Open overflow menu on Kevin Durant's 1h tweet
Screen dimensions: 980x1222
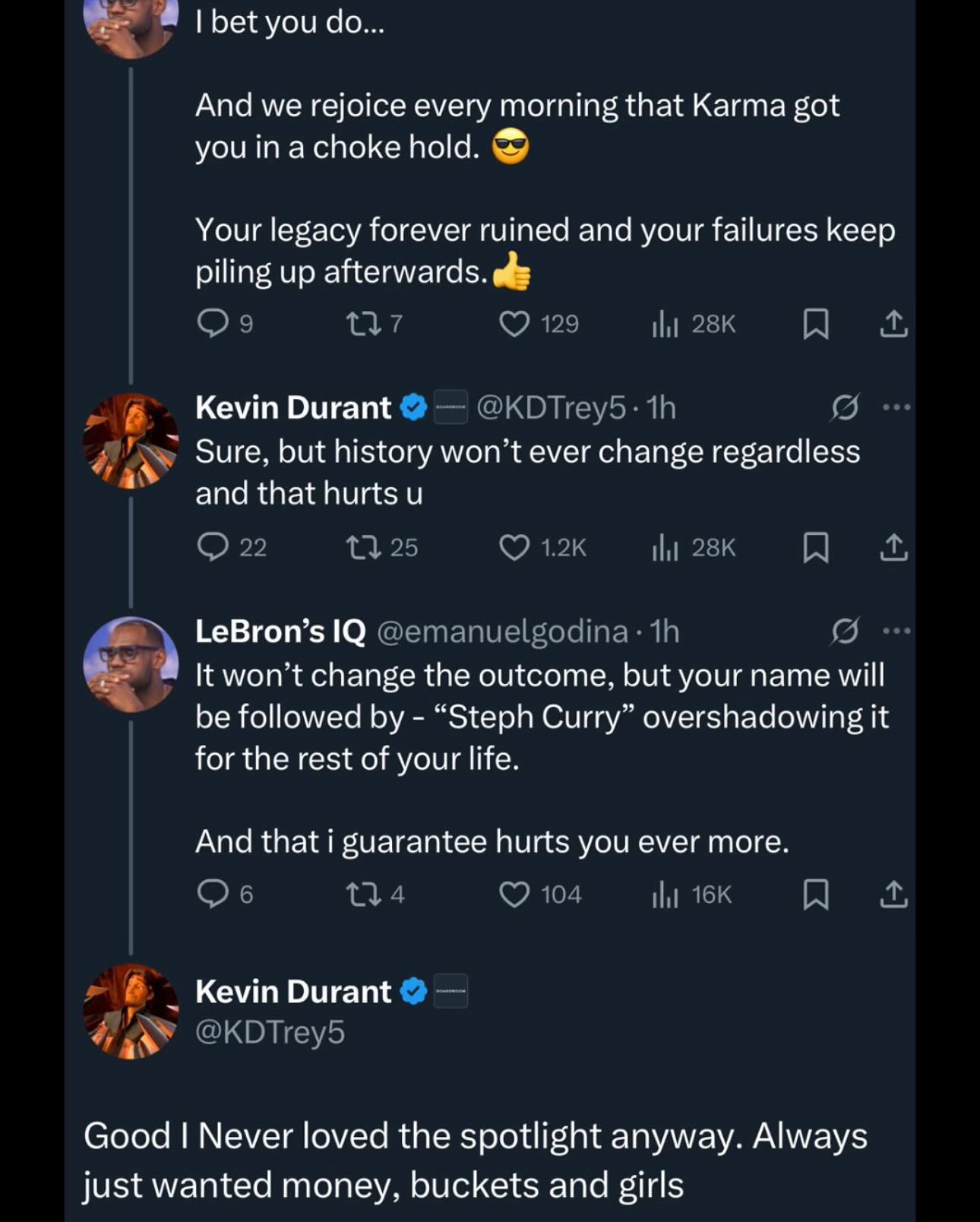tap(896, 408)
